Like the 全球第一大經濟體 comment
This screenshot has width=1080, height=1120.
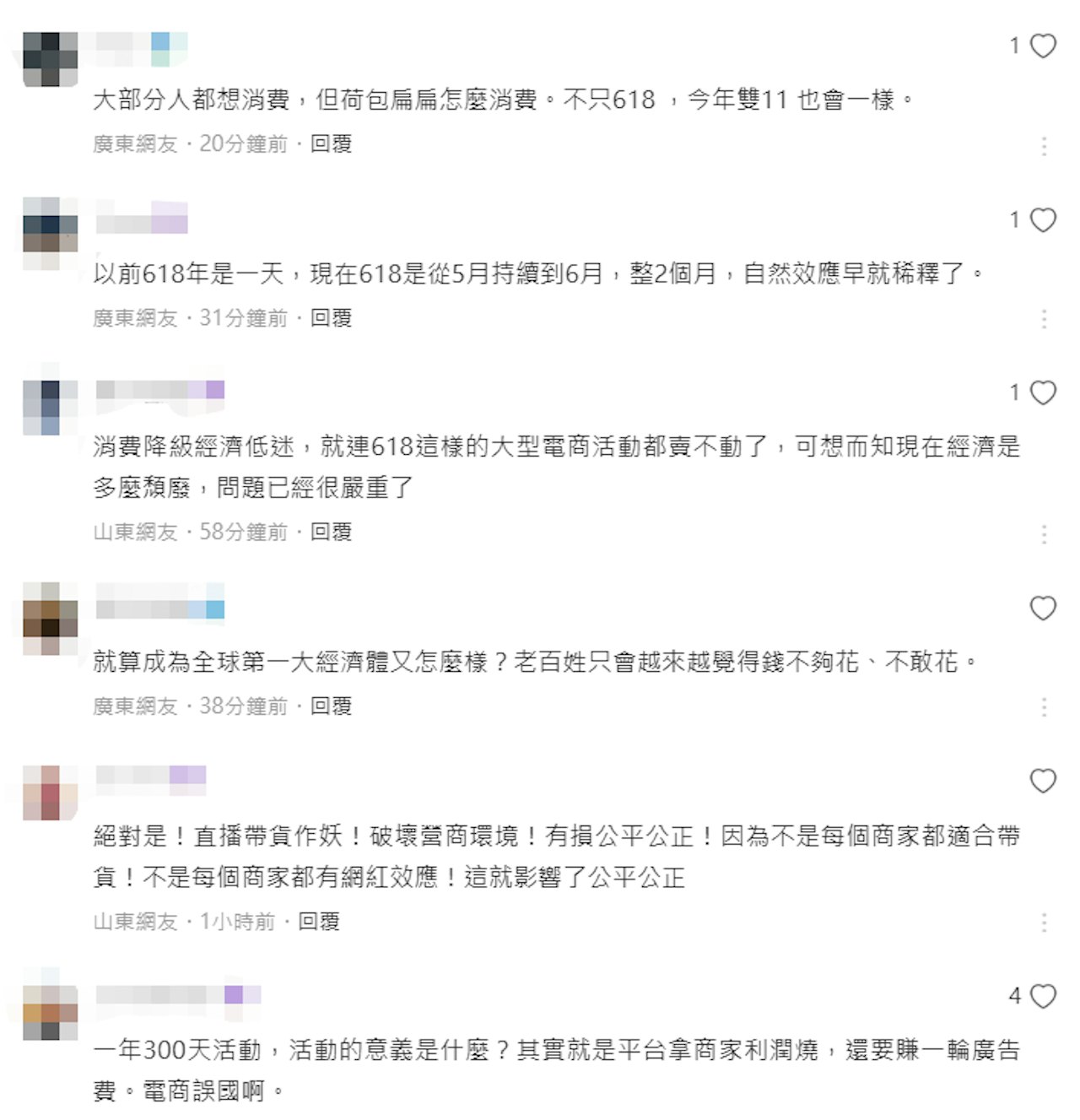coord(1043,609)
